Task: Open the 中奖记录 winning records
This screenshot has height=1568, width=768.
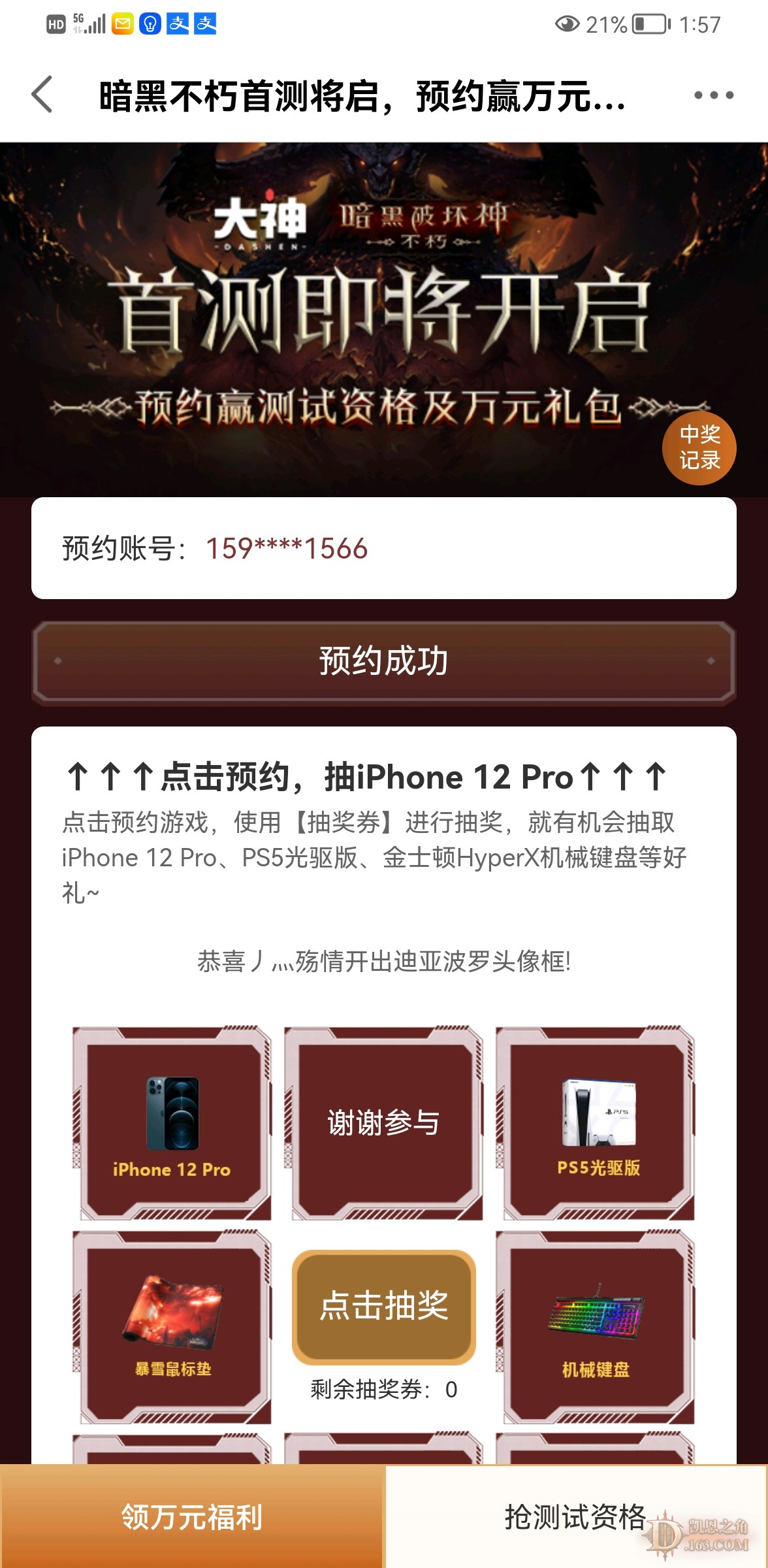Action: click(699, 448)
